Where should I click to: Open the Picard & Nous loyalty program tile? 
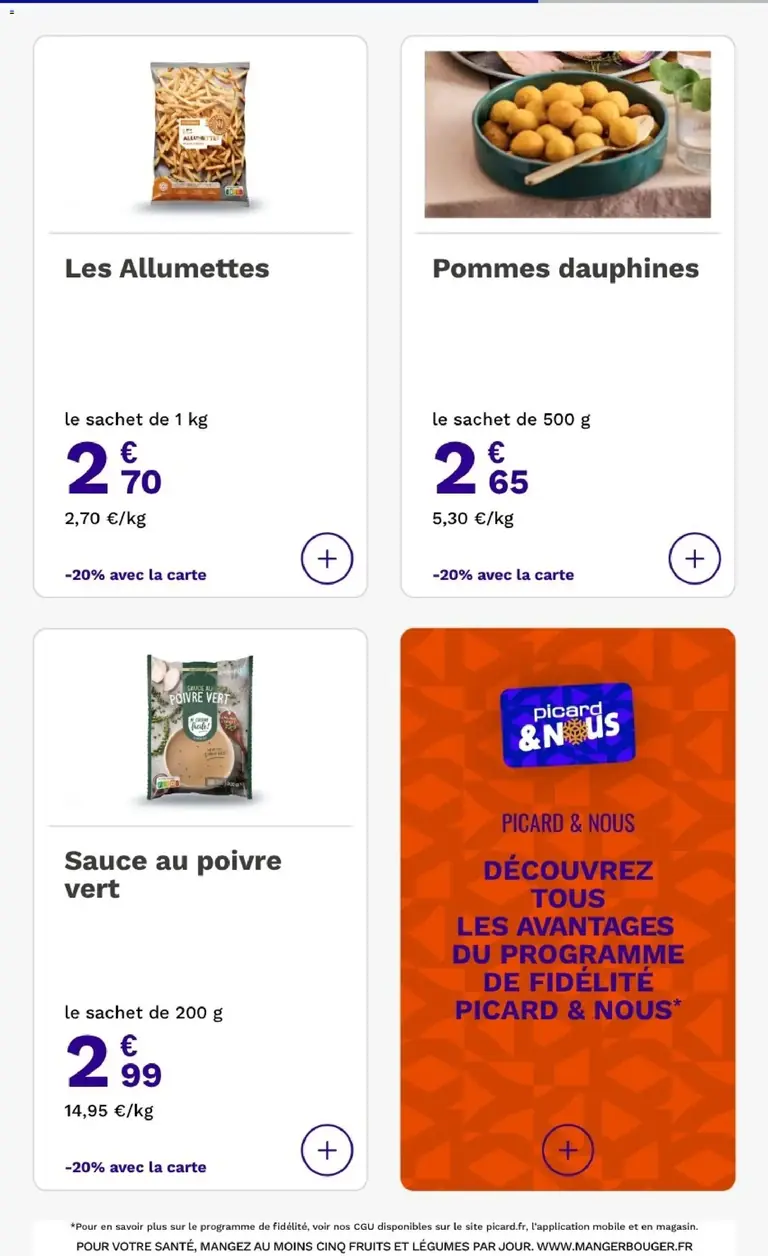tap(568, 910)
